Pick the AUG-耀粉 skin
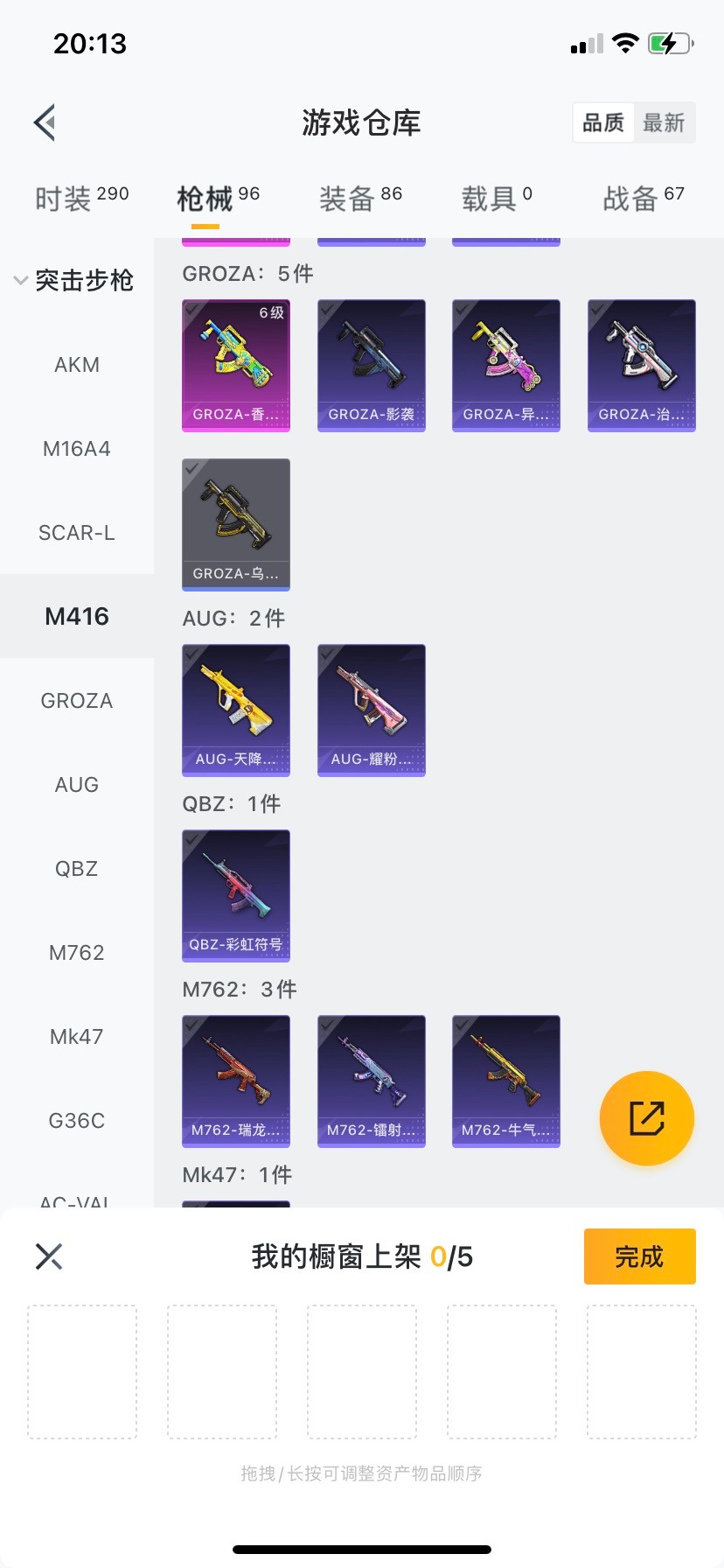The image size is (724, 1568). [x=371, y=710]
